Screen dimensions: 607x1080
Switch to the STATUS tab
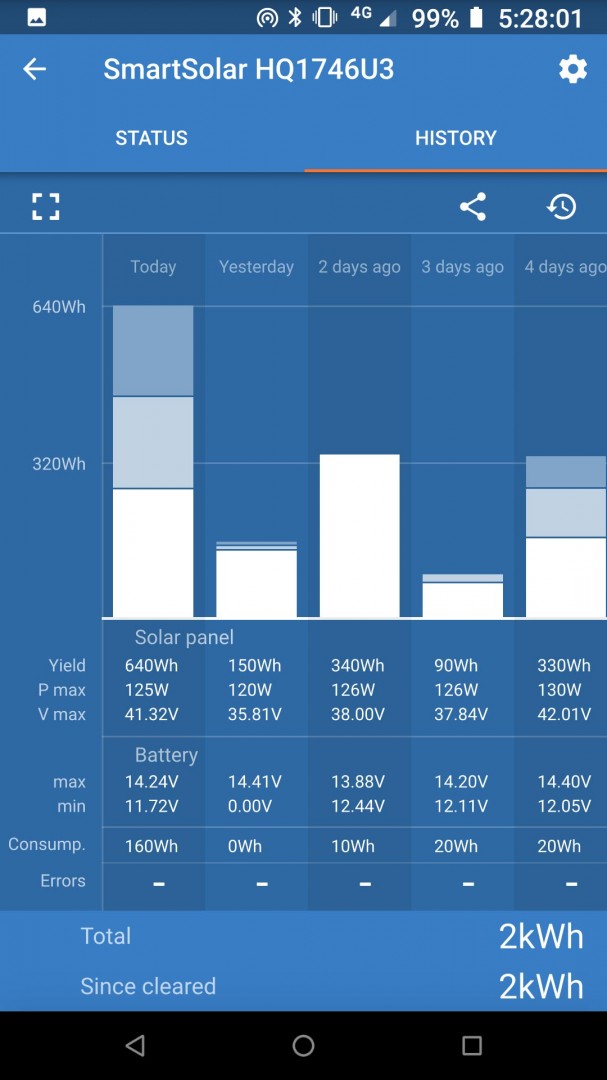pos(151,138)
